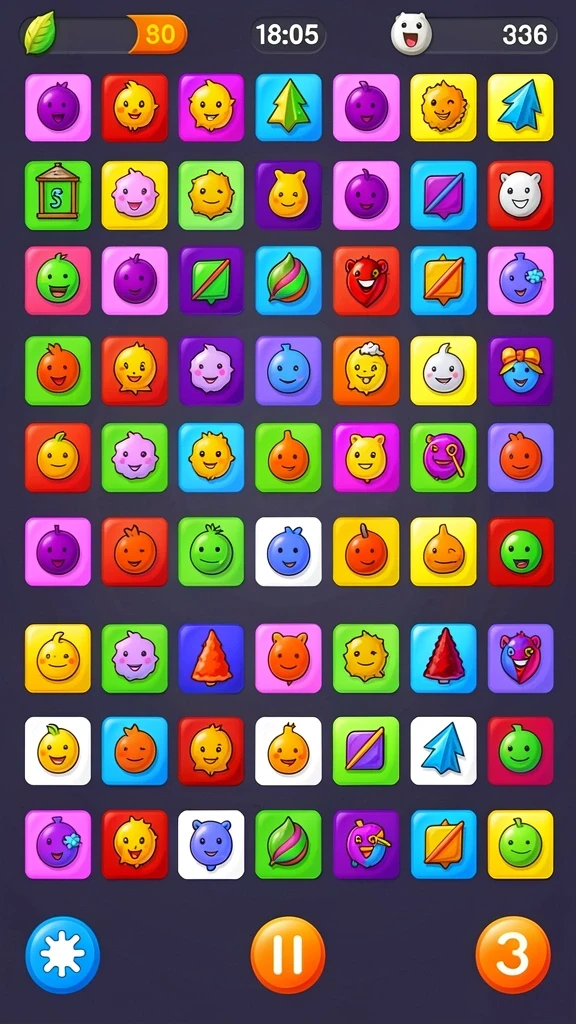Image resolution: width=576 pixels, height=1024 pixels.
Task: Pick the striped leaf on blue tile
Action: (x=289, y=281)
